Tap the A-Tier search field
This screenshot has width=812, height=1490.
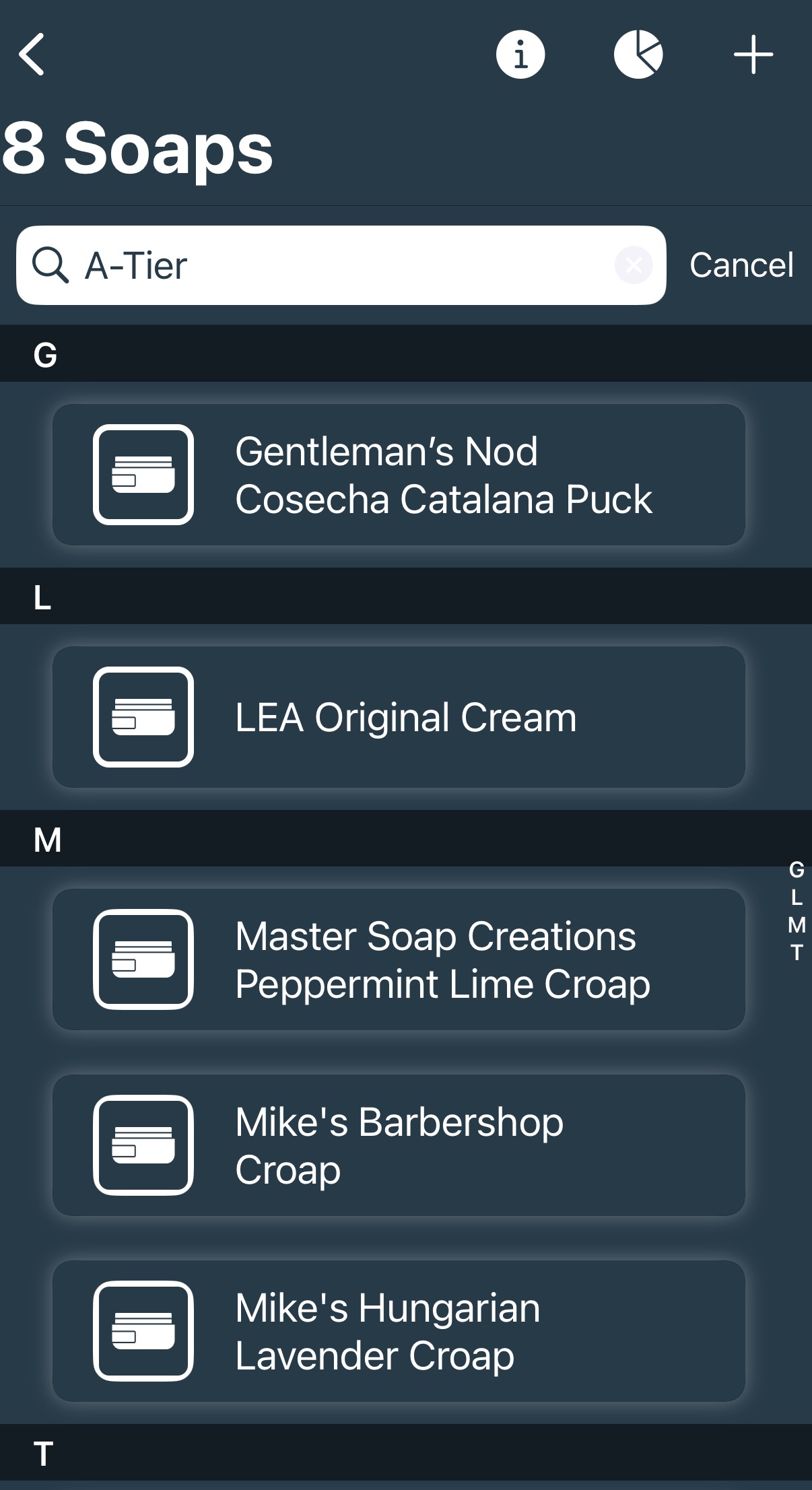point(341,265)
